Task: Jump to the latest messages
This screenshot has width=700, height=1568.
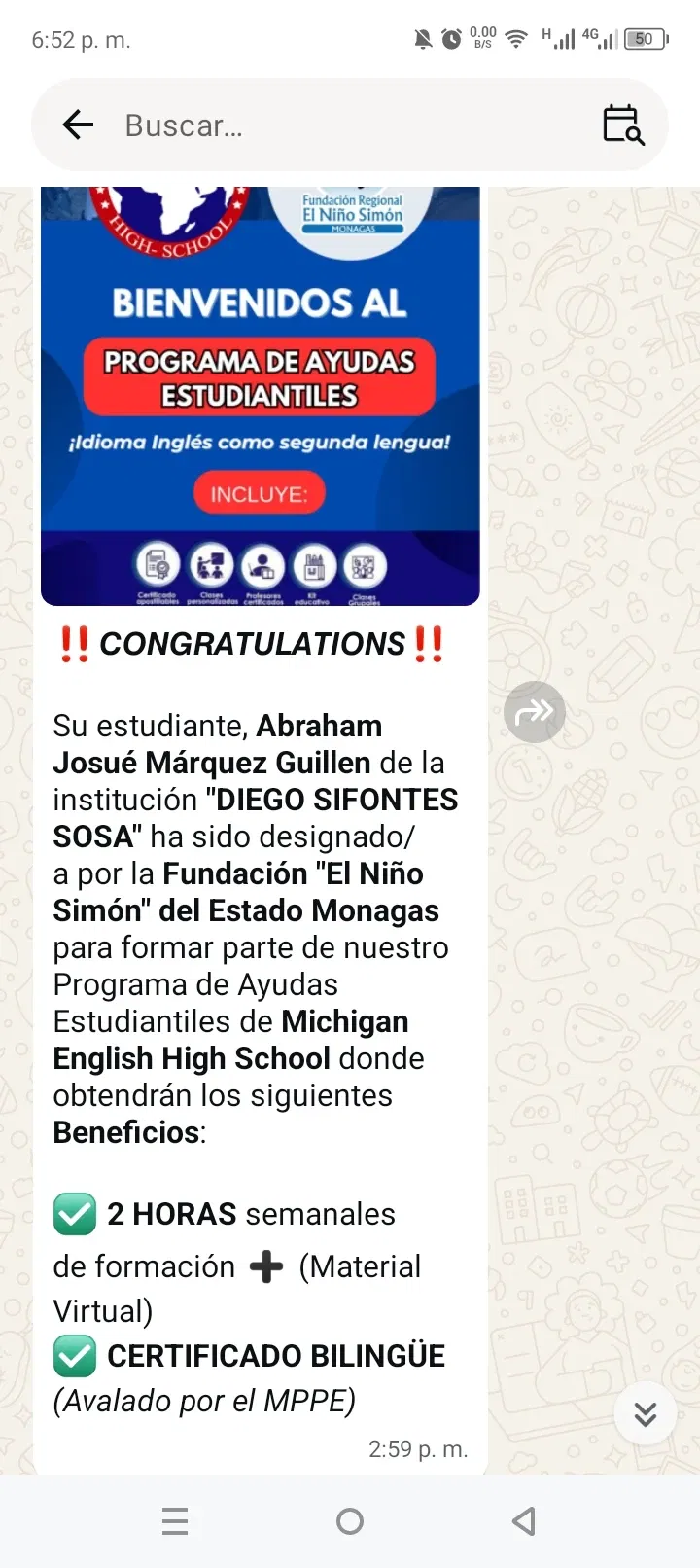Action: tap(646, 1413)
